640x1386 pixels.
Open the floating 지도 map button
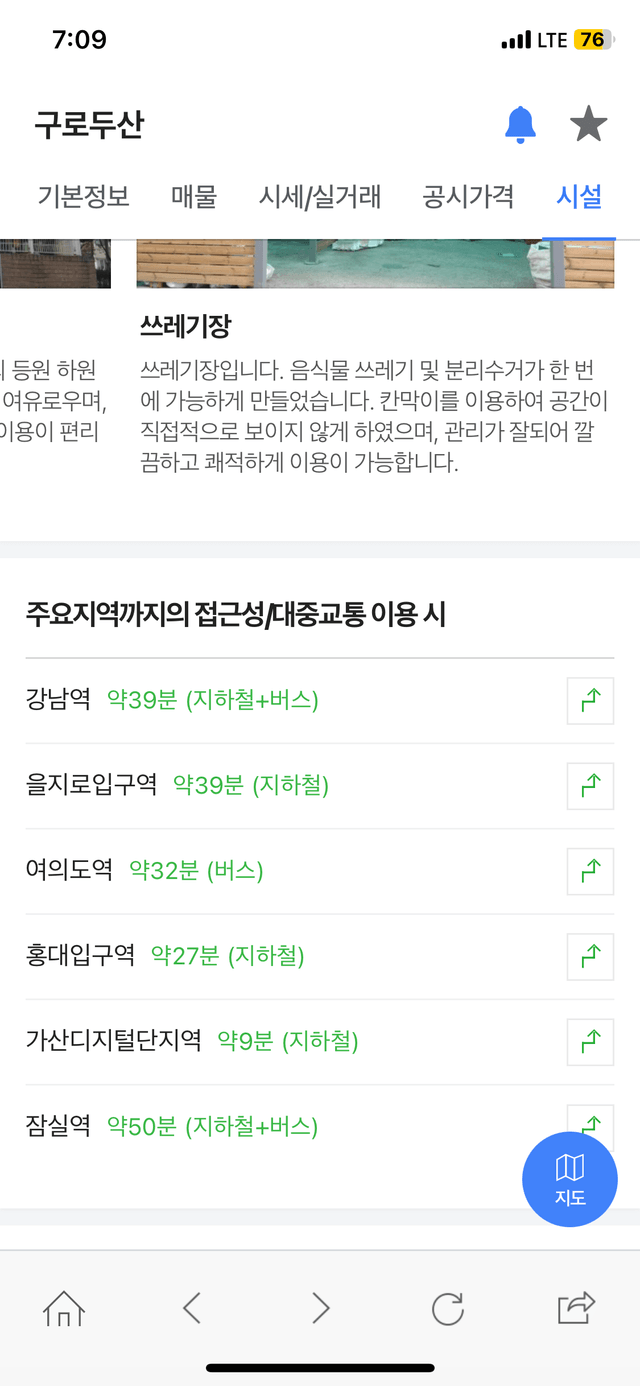570,1179
